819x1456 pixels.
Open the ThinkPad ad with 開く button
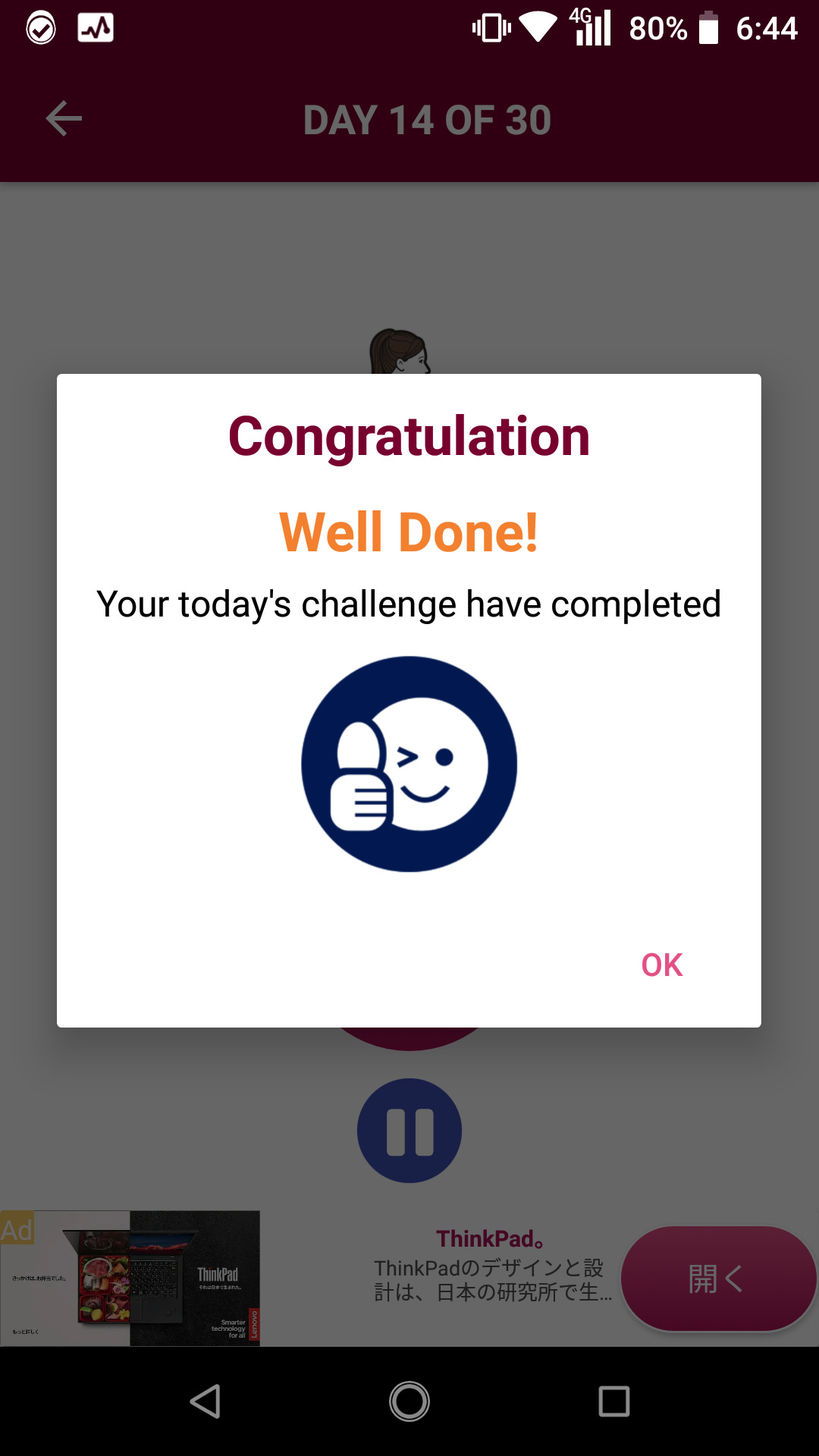point(717,1279)
